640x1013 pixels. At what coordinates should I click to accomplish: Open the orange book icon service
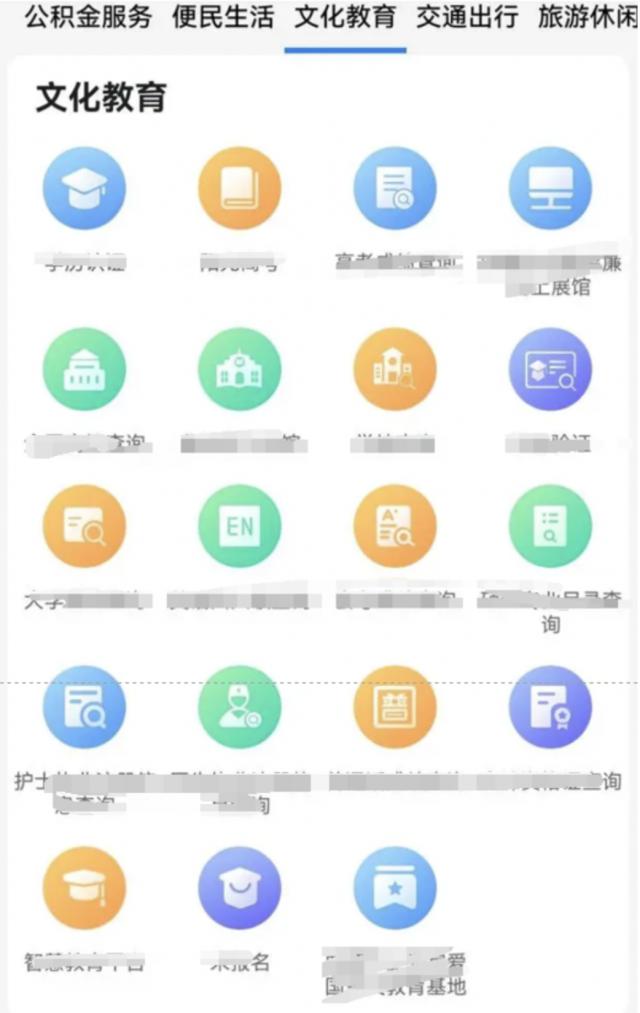240,188
